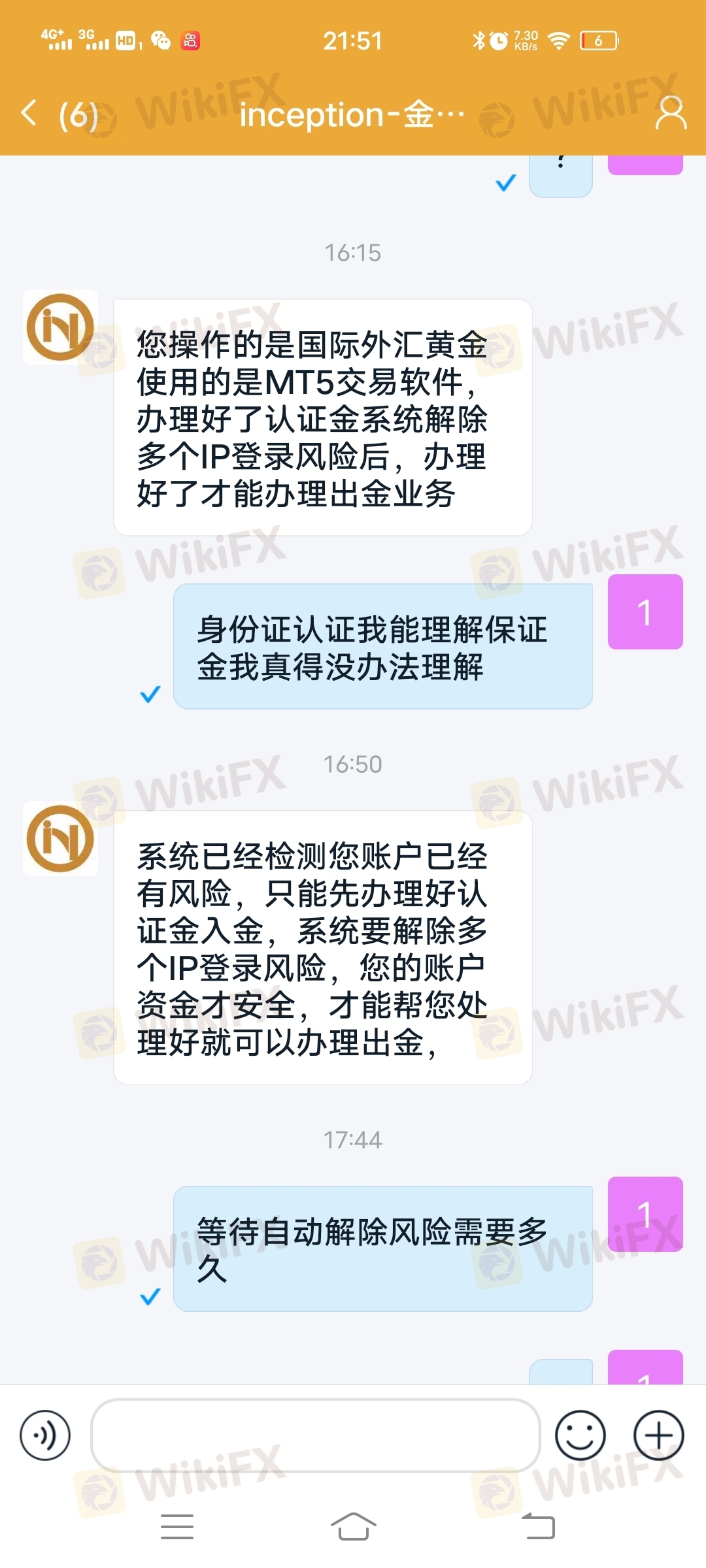This screenshot has height=1568, width=706.
Task: Open inception avatar beside the 16:15 message
Action: click(x=60, y=327)
